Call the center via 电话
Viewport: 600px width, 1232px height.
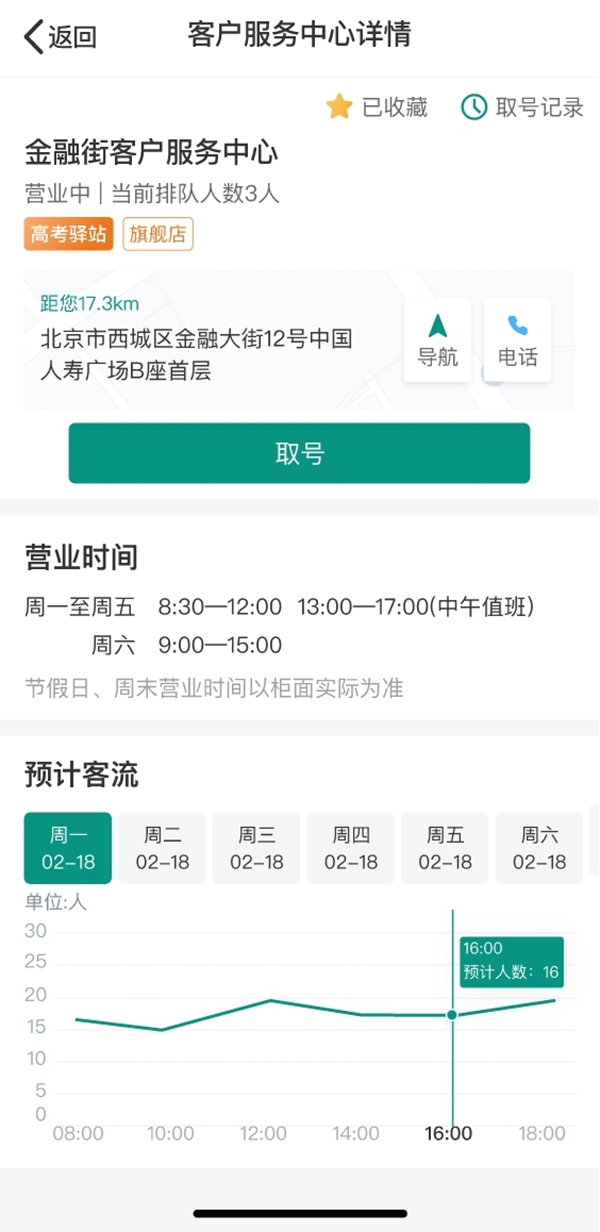tap(517, 340)
